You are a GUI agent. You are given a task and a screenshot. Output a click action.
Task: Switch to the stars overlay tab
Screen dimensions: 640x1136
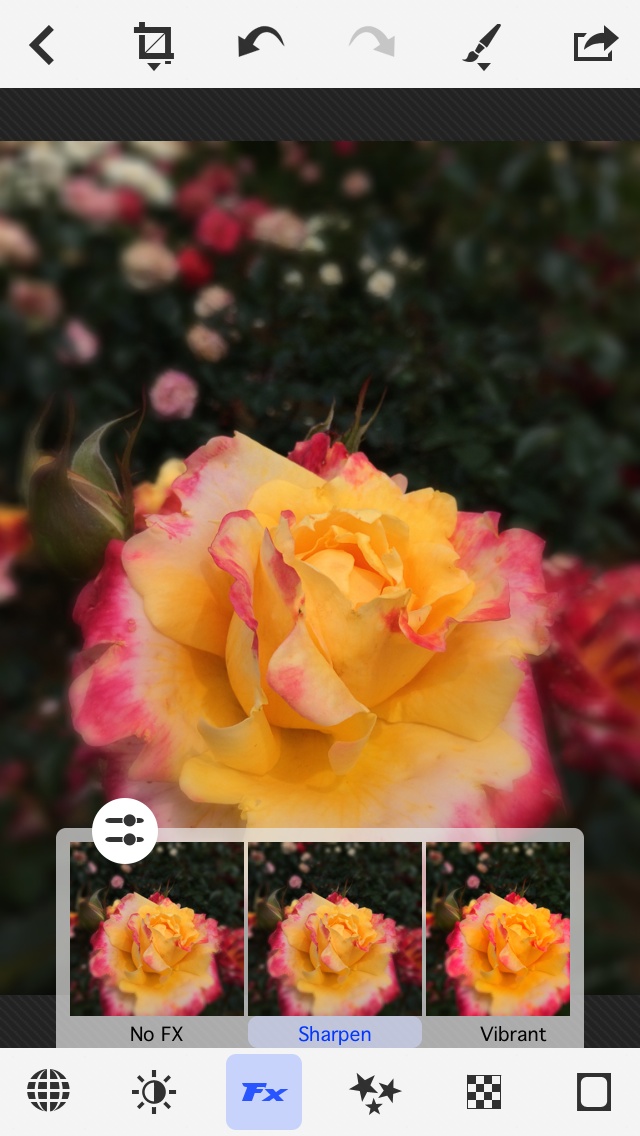tap(375, 1092)
